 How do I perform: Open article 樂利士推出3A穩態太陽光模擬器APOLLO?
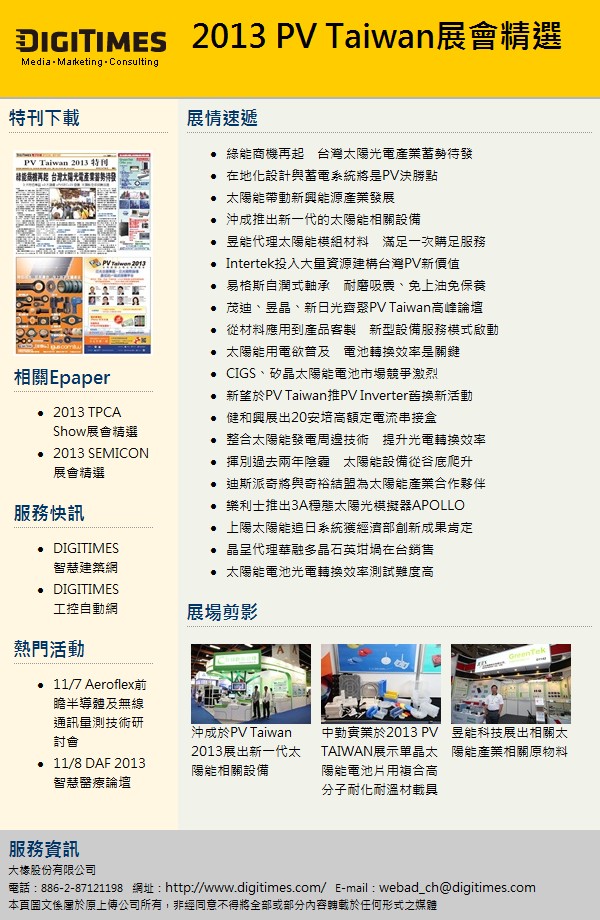point(345,505)
